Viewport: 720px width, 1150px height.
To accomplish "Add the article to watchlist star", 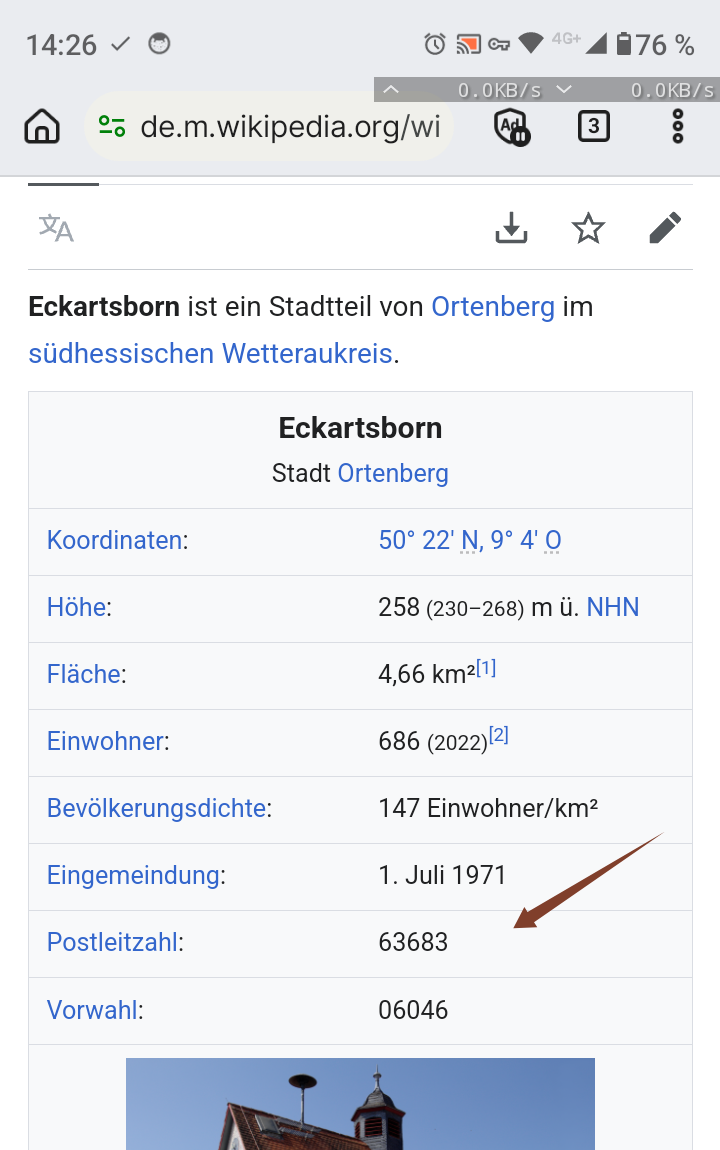I will click(588, 229).
